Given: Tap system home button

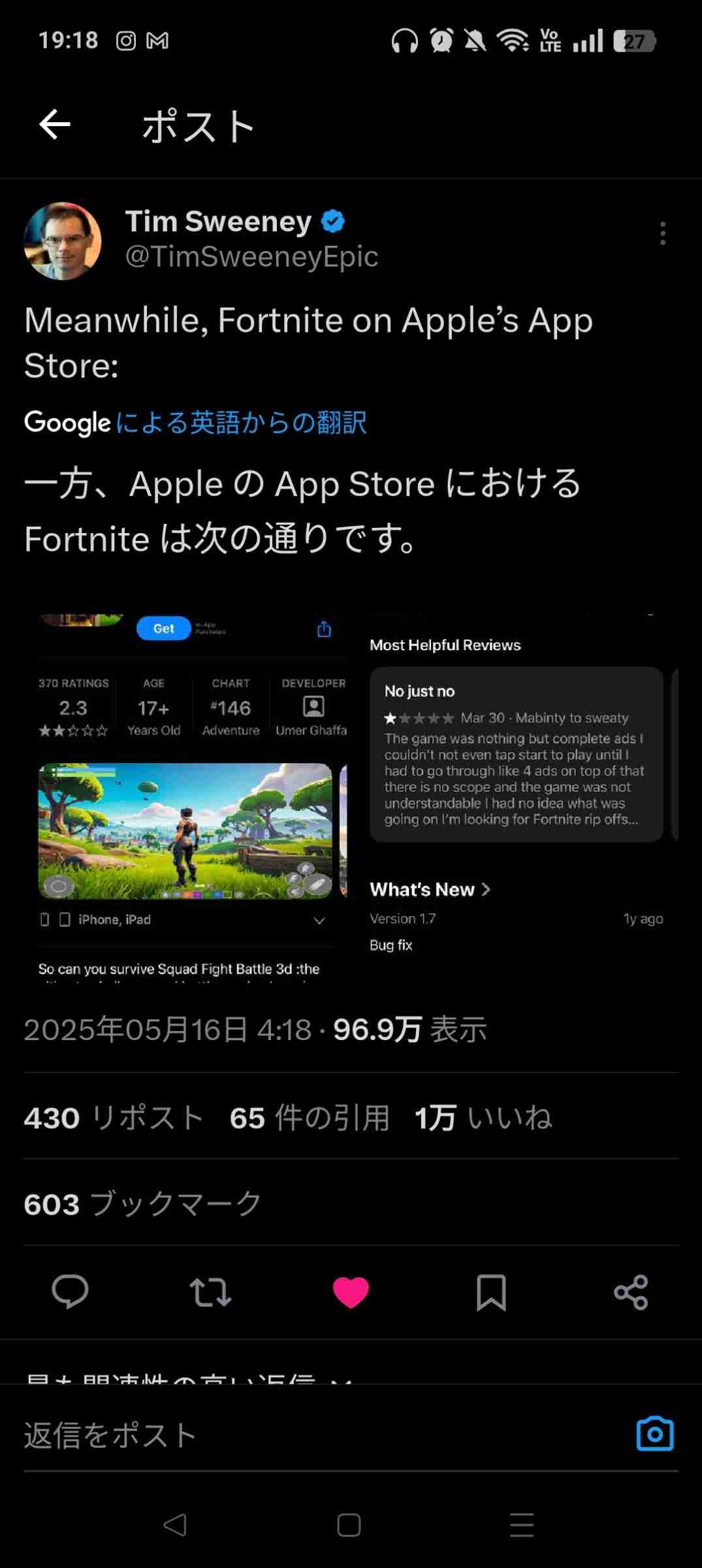Looking at the screenshot, I should (x=349, y=1526).
